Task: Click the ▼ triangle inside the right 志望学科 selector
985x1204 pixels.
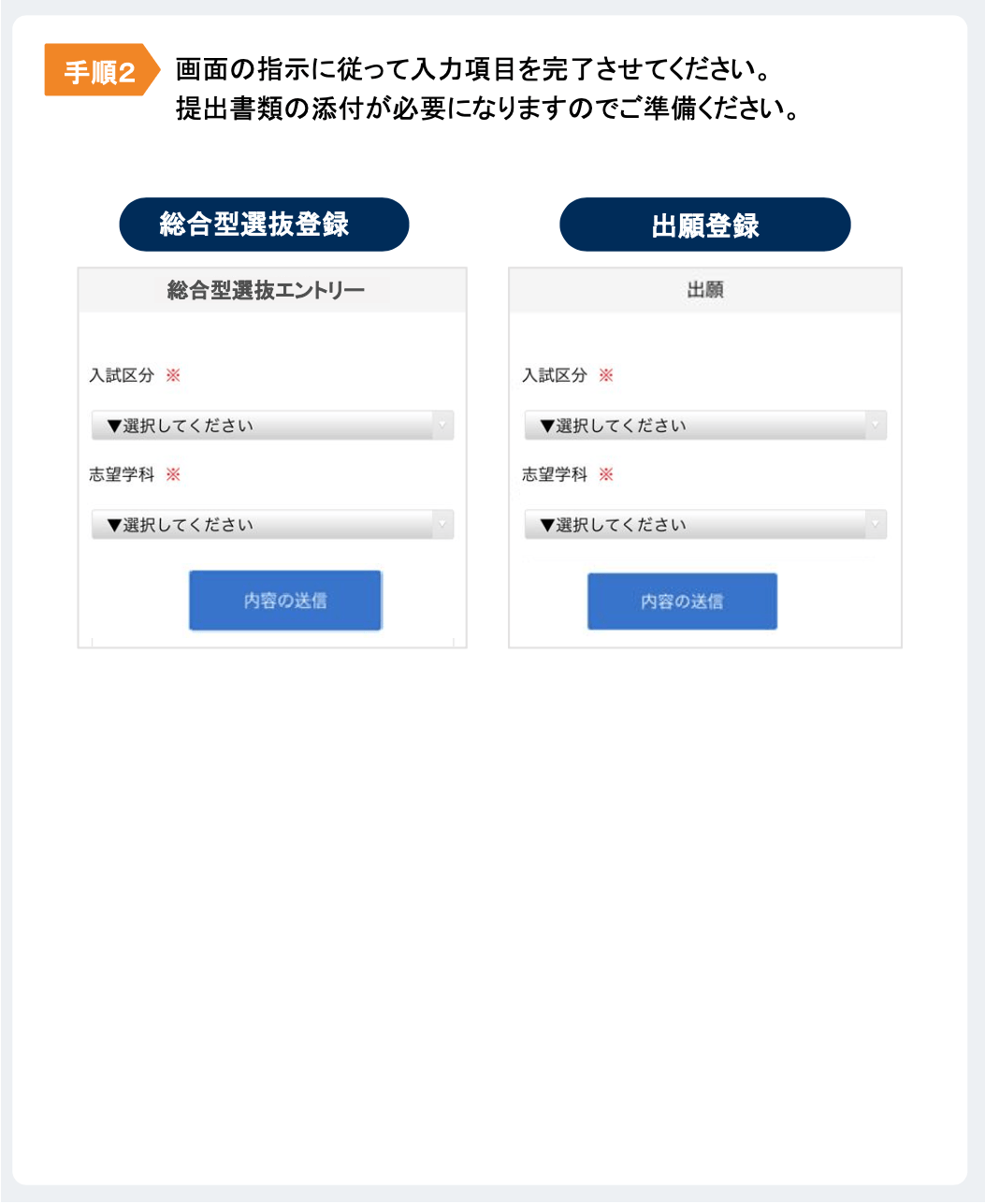Action: point(546,524)
